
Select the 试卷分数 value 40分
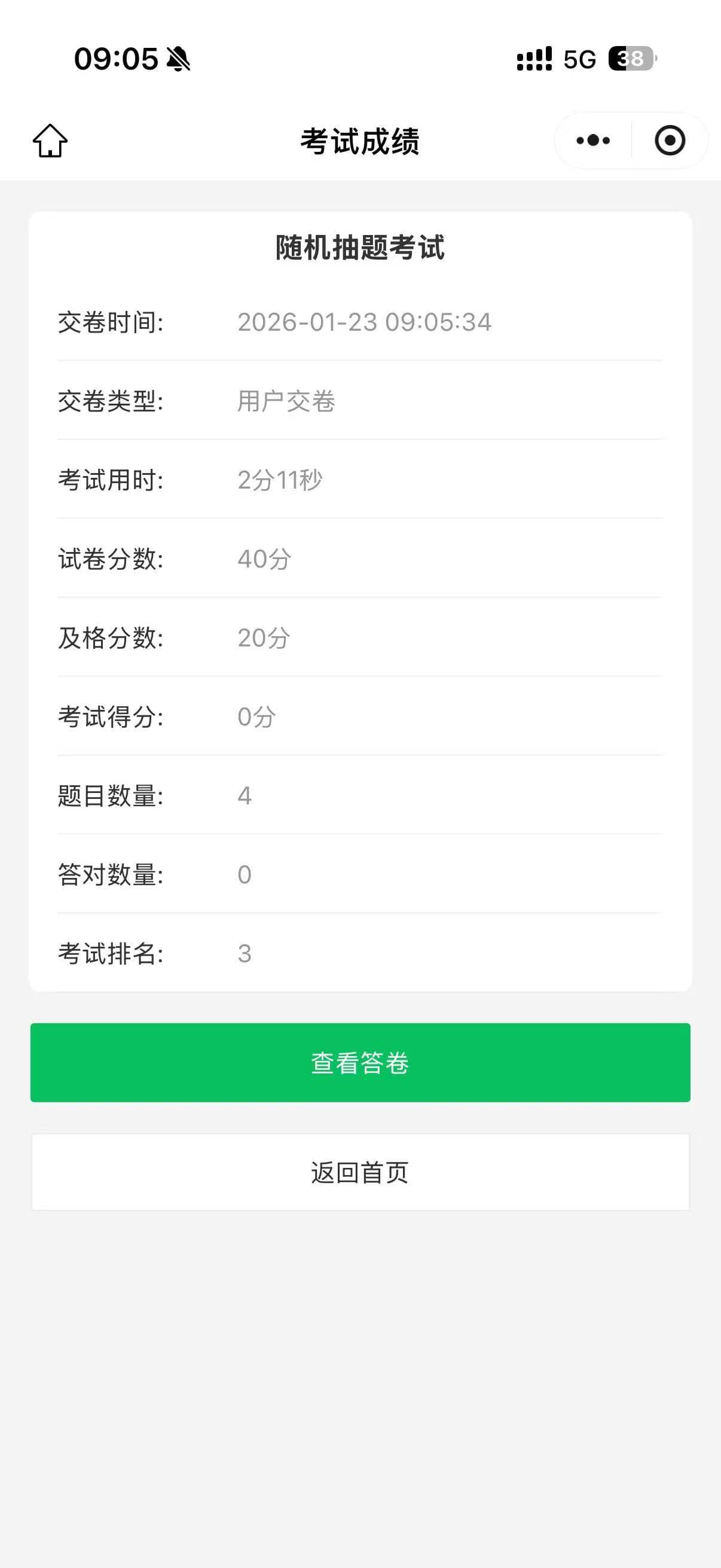click(x=263, y=559)
